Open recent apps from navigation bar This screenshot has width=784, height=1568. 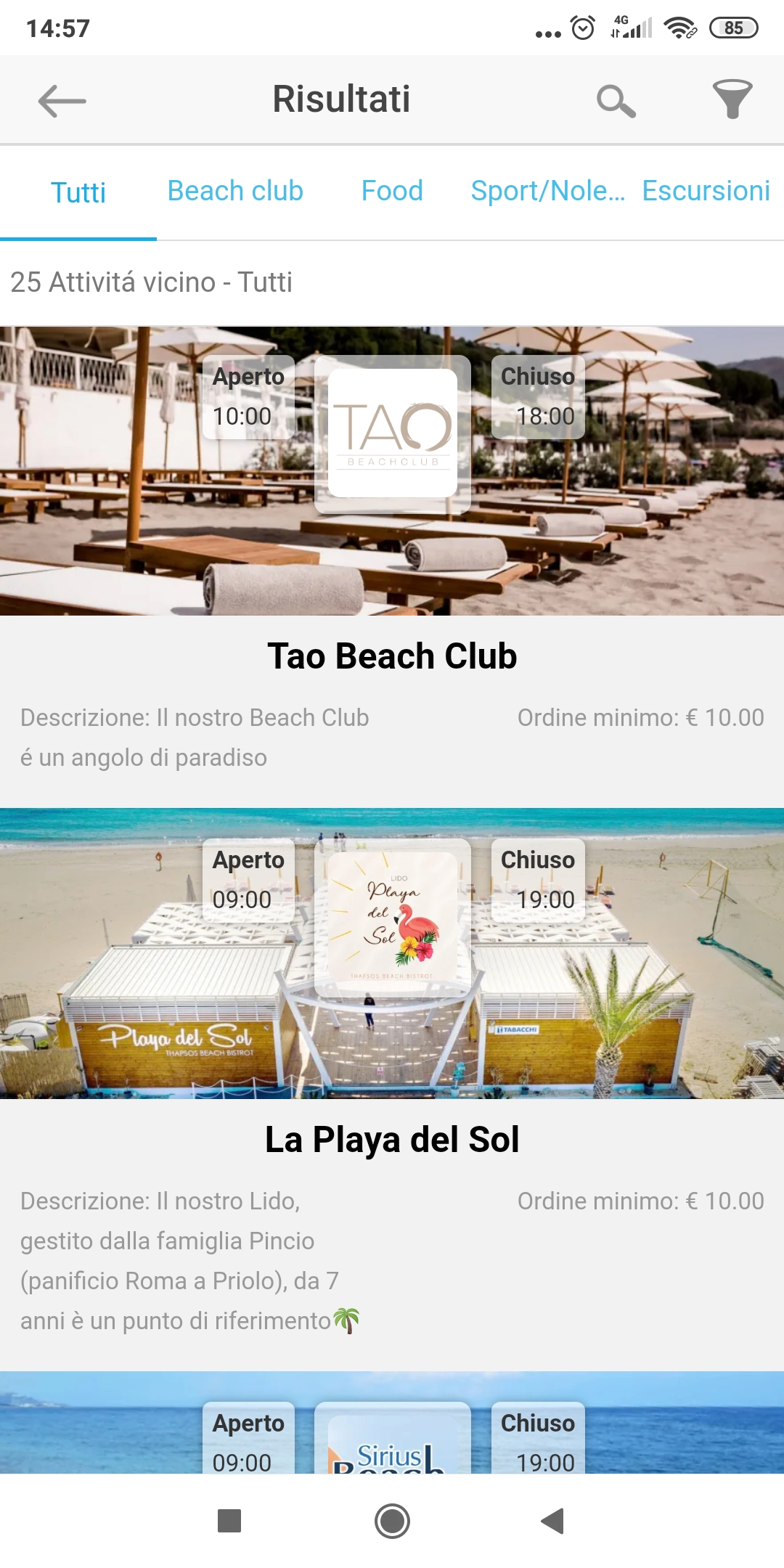[229, 1521]
